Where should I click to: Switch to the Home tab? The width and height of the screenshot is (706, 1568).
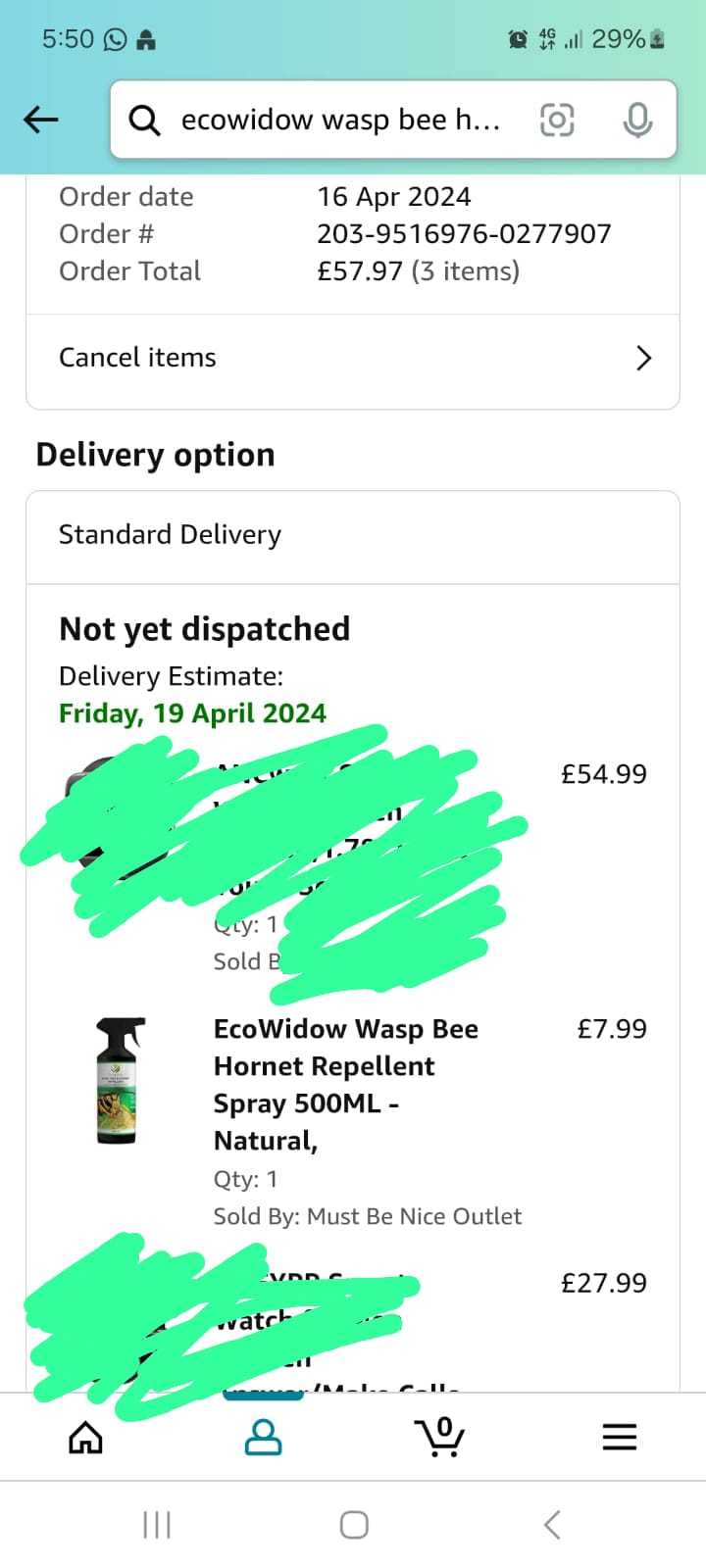pyautogui.click(x=85, y=1438)
